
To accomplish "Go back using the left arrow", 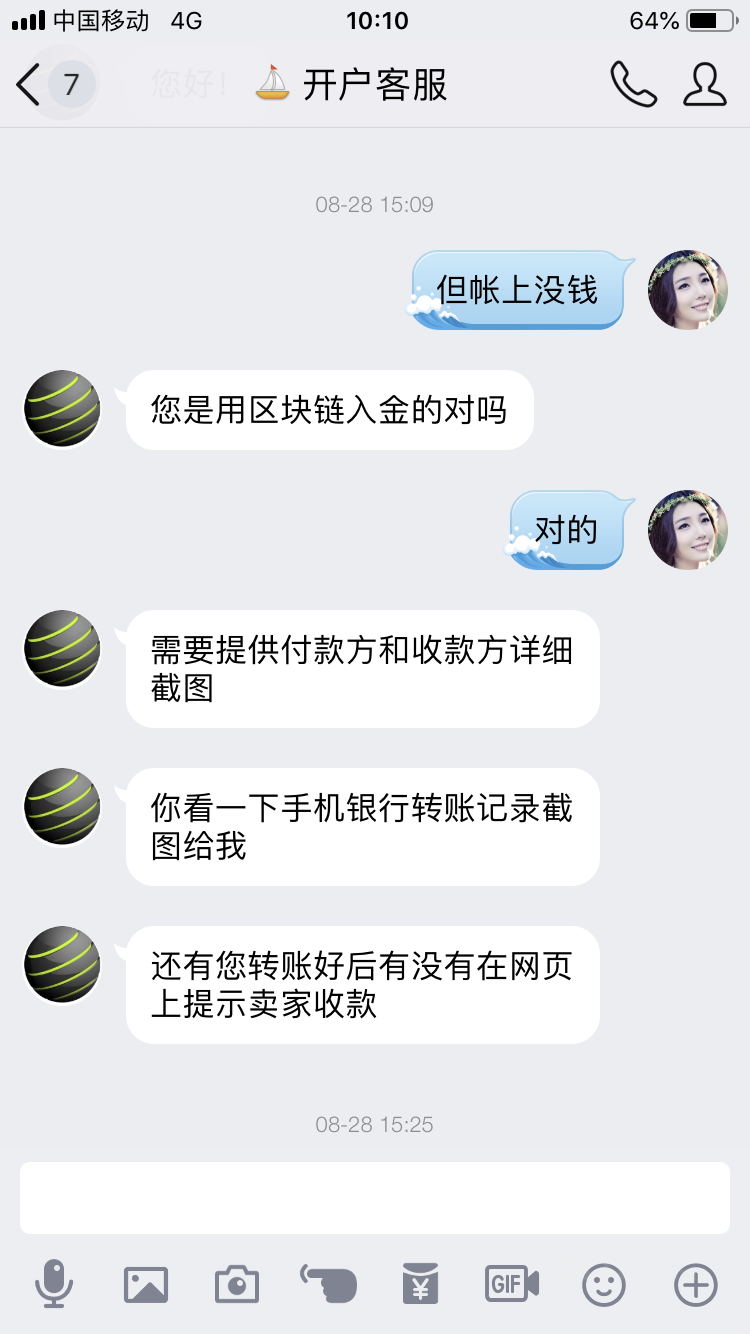I will [x=27, y=85].
